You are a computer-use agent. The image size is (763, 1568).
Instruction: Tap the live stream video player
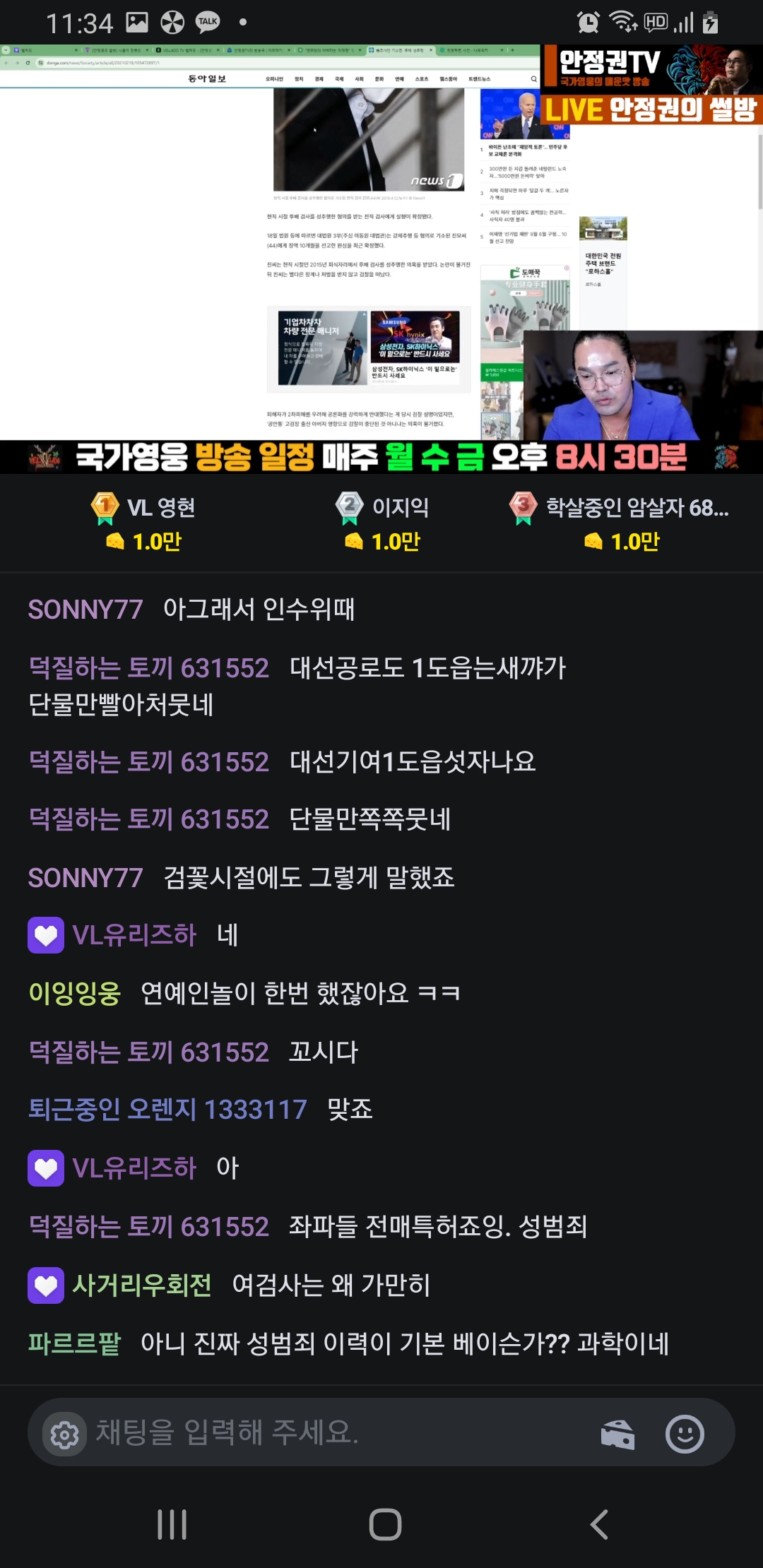[381, 258]
